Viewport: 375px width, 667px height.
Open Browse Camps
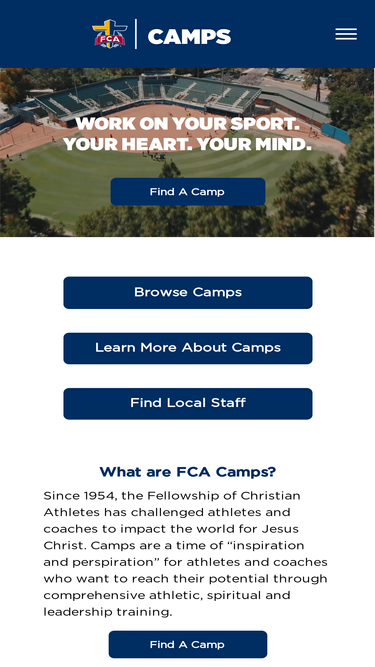[188, 293]
